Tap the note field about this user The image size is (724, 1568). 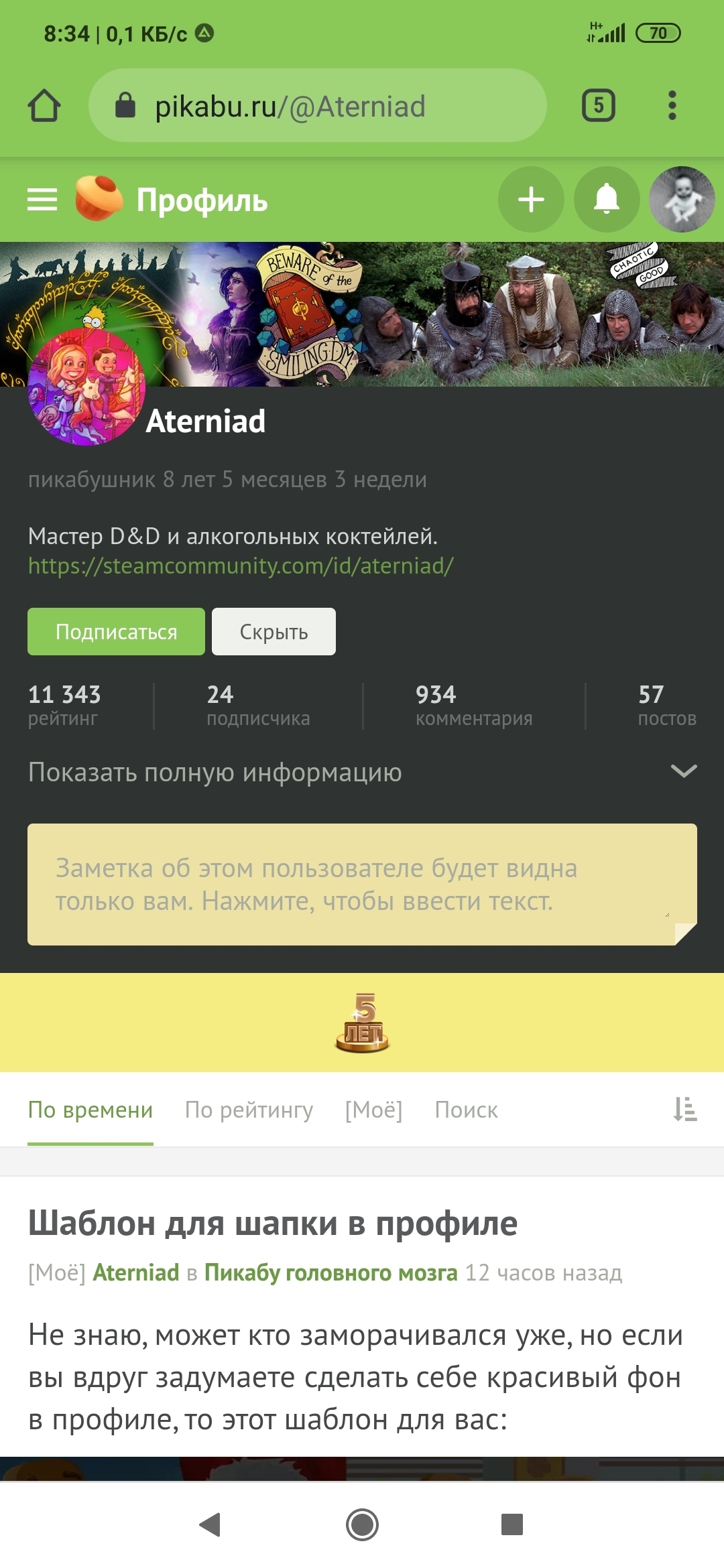click(362, 885)
